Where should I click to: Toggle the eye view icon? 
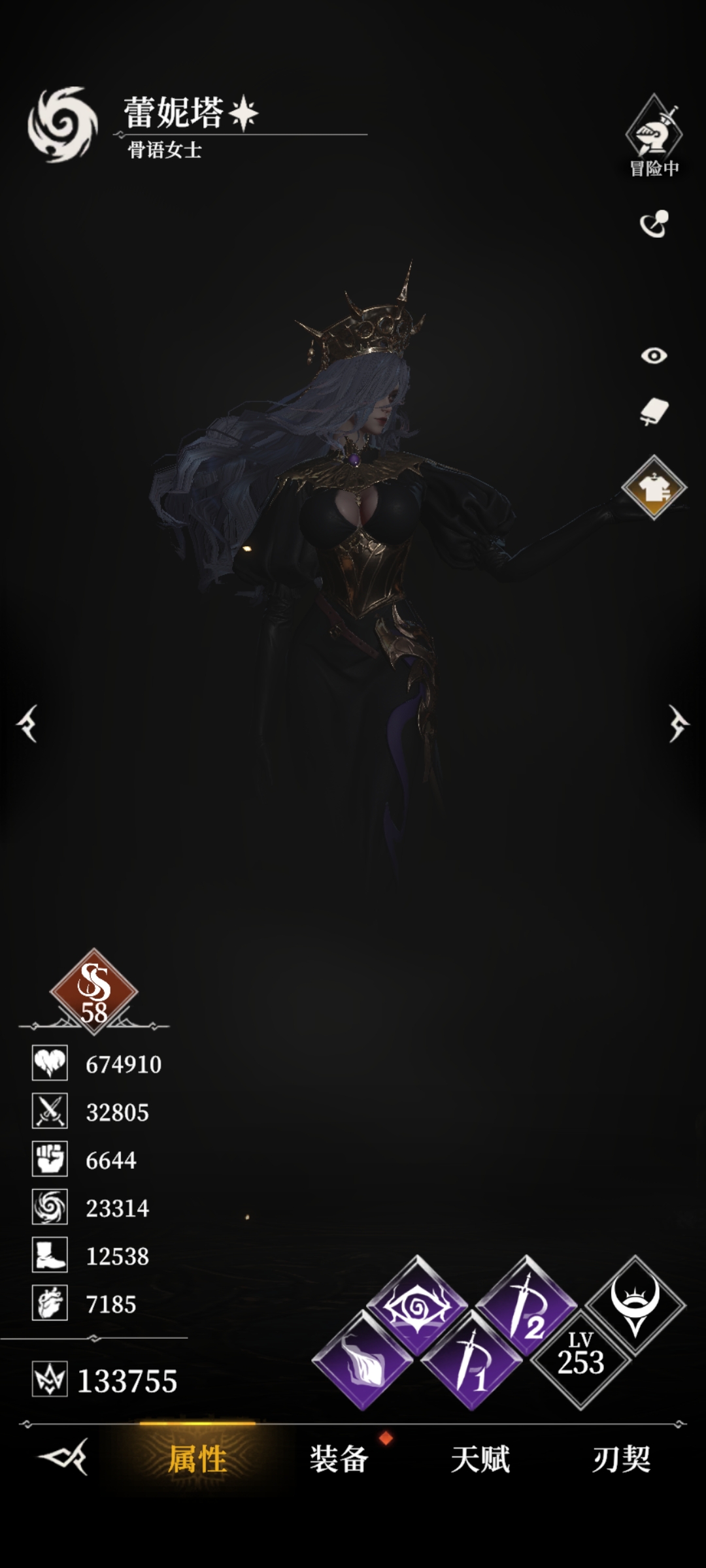pyautogui.click(x=654, y=355)
